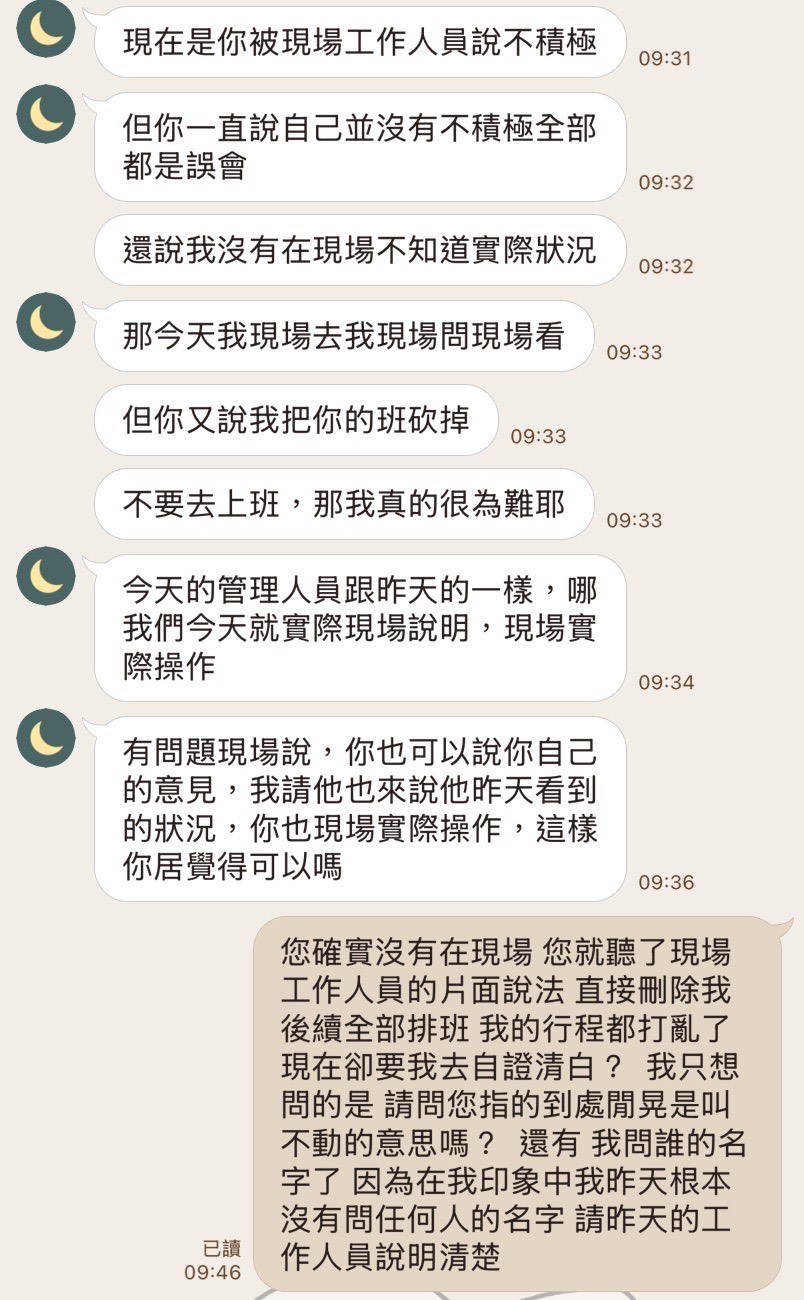Screen dimensions: 804x1300
Task: Tap avatar next to 但你一直說自己並沒有不積極 message
Action: (46, 114)
